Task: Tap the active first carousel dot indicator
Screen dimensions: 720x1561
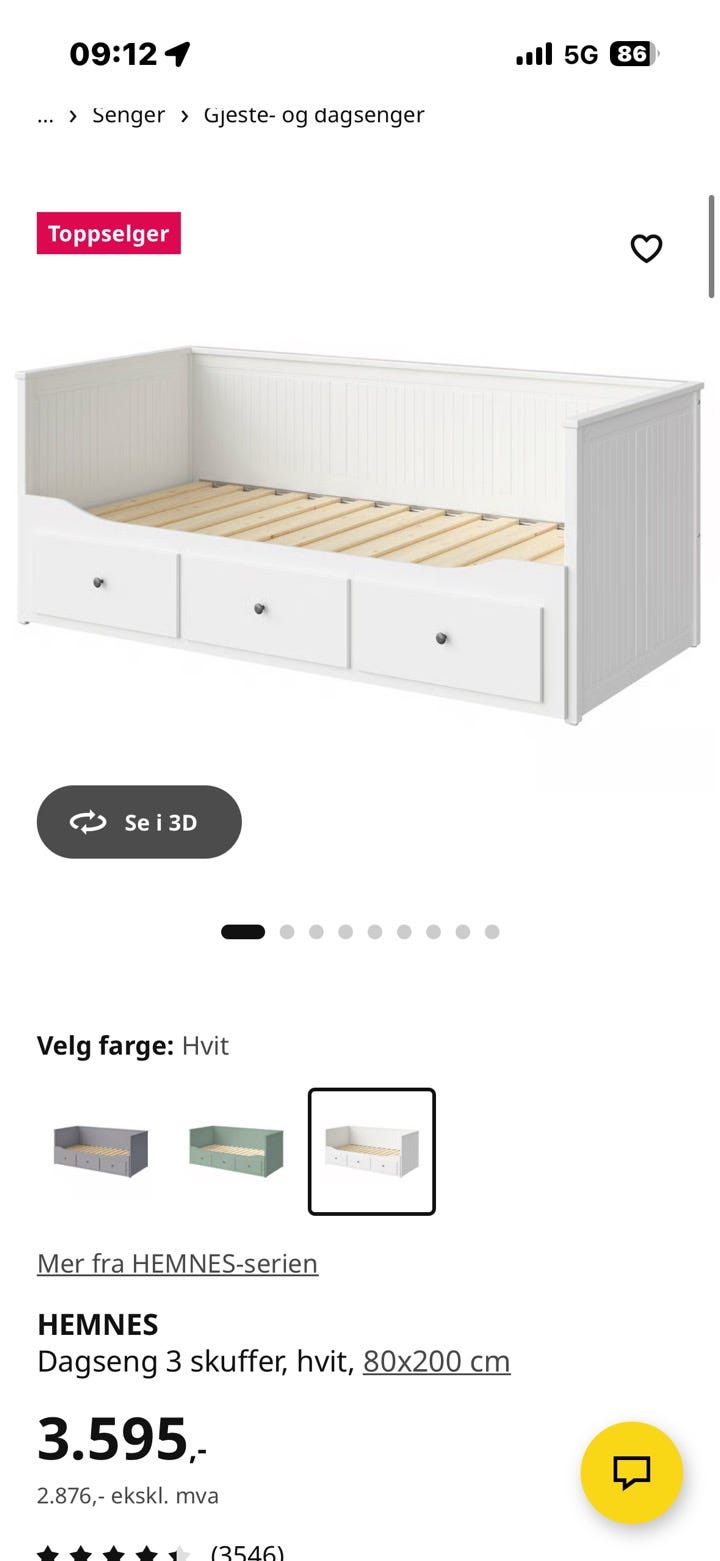Action: (x=243, y=931)
